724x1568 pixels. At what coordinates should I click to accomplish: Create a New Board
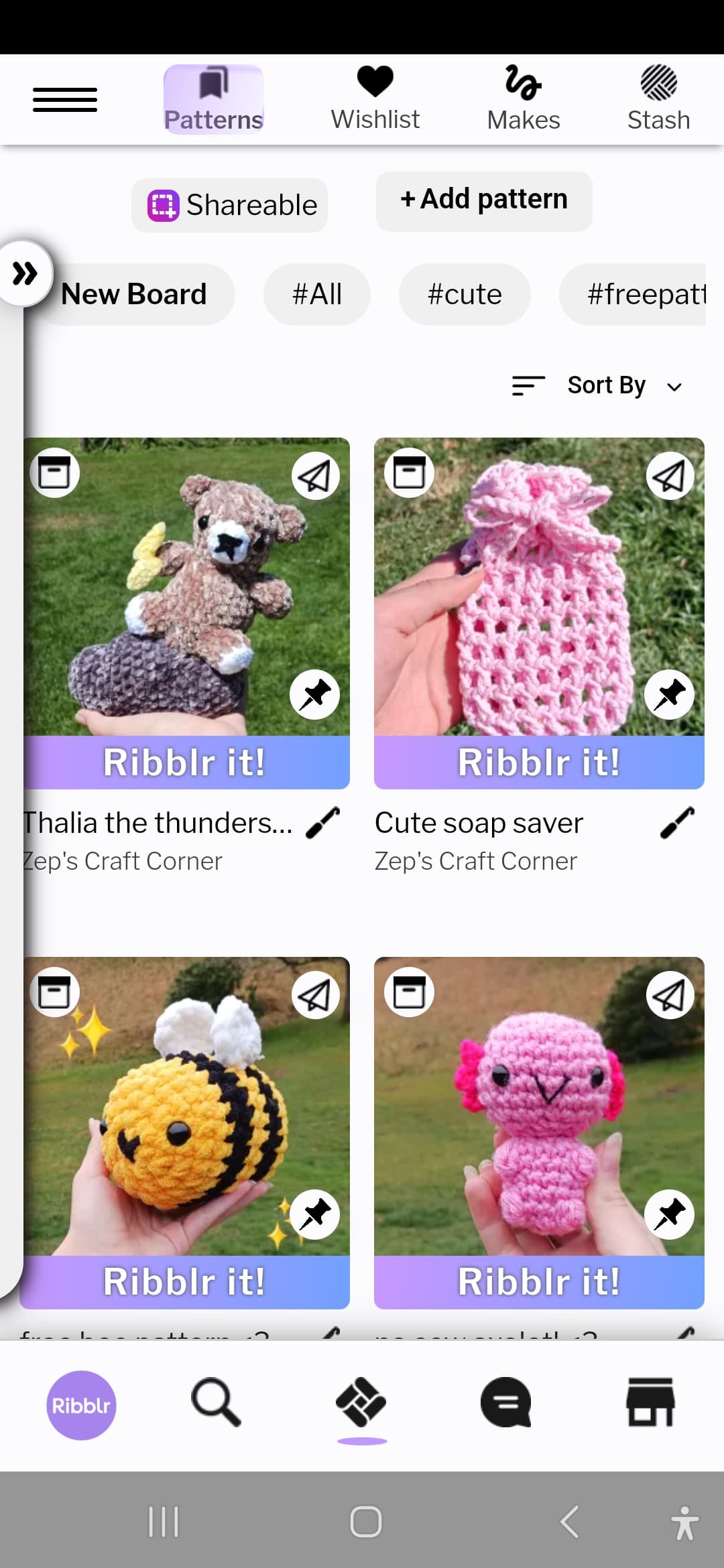(134, 294)
